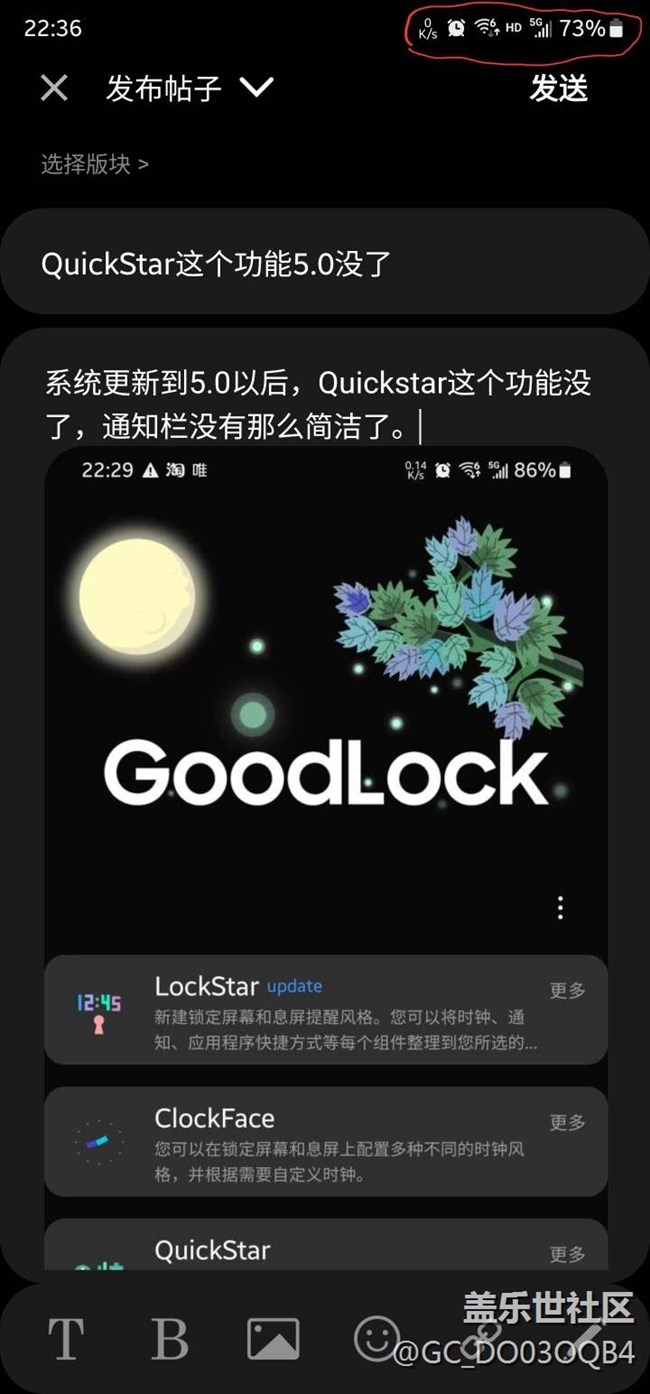Tap 发送 to send the post
The height and width of the screenshot is (1394, 650).
[x=558, y=89]
